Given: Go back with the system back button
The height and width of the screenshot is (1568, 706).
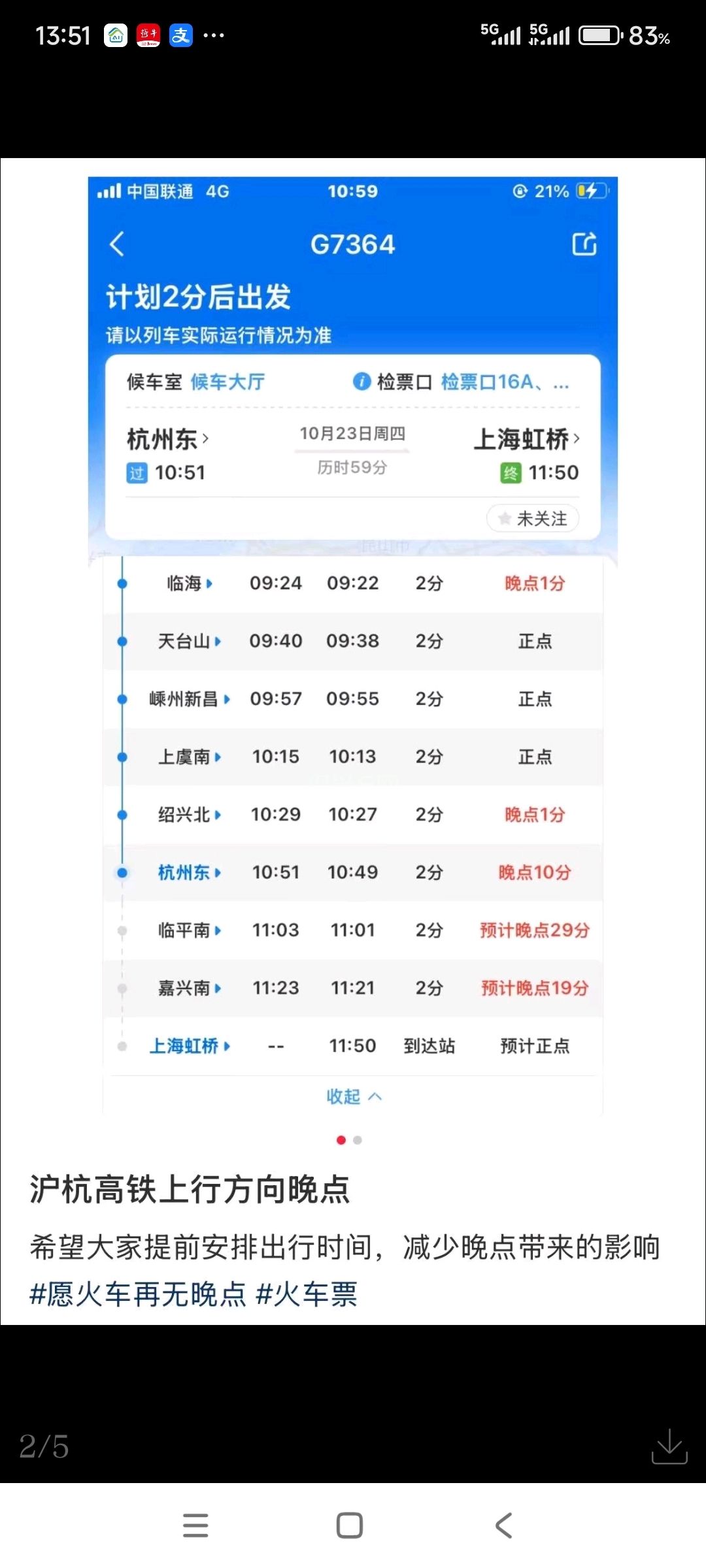Looking at the screenshot, I should [503, 1526].
